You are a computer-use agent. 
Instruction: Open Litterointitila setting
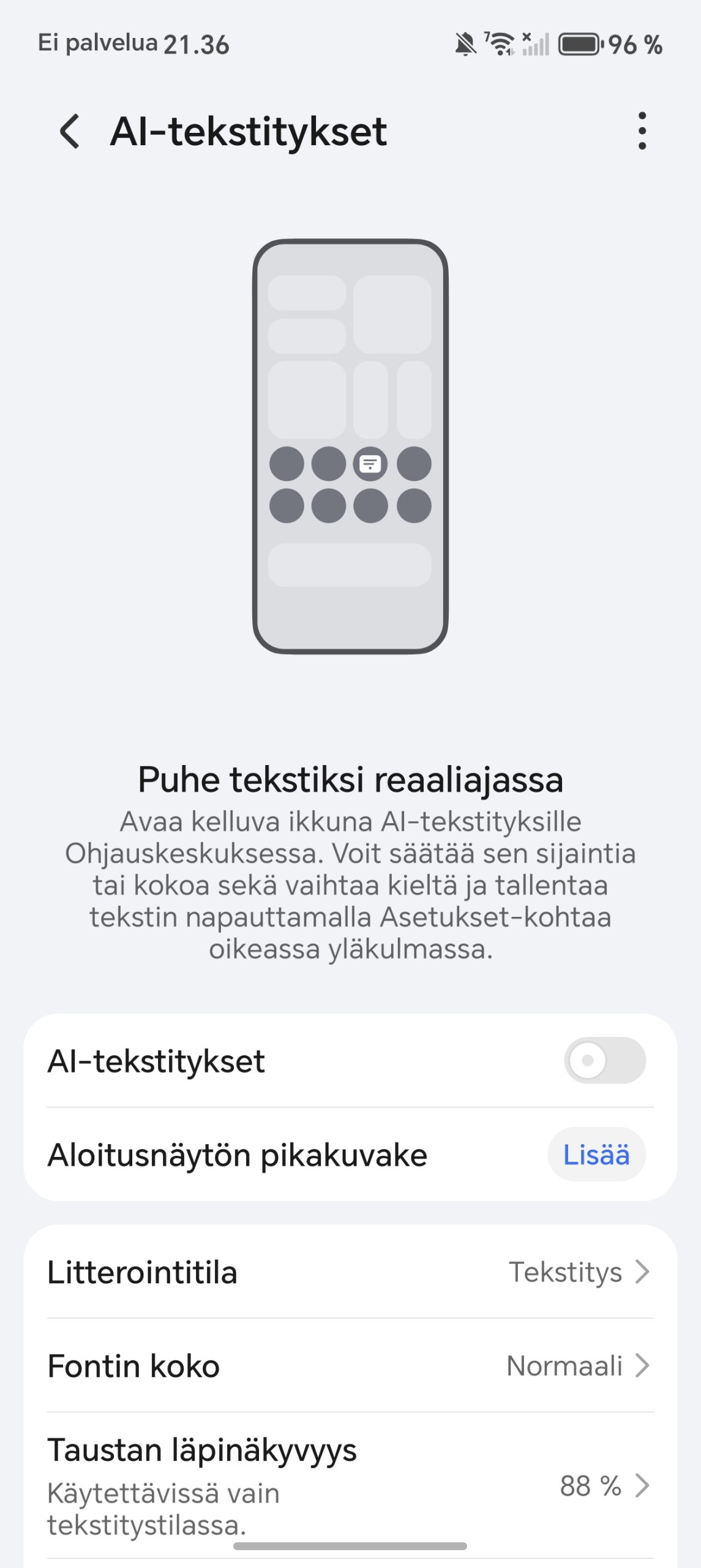350,1272
